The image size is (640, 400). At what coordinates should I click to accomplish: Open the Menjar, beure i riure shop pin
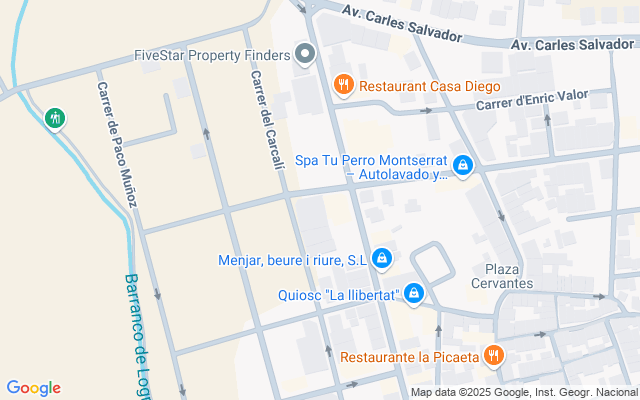[x=381, y=260]
